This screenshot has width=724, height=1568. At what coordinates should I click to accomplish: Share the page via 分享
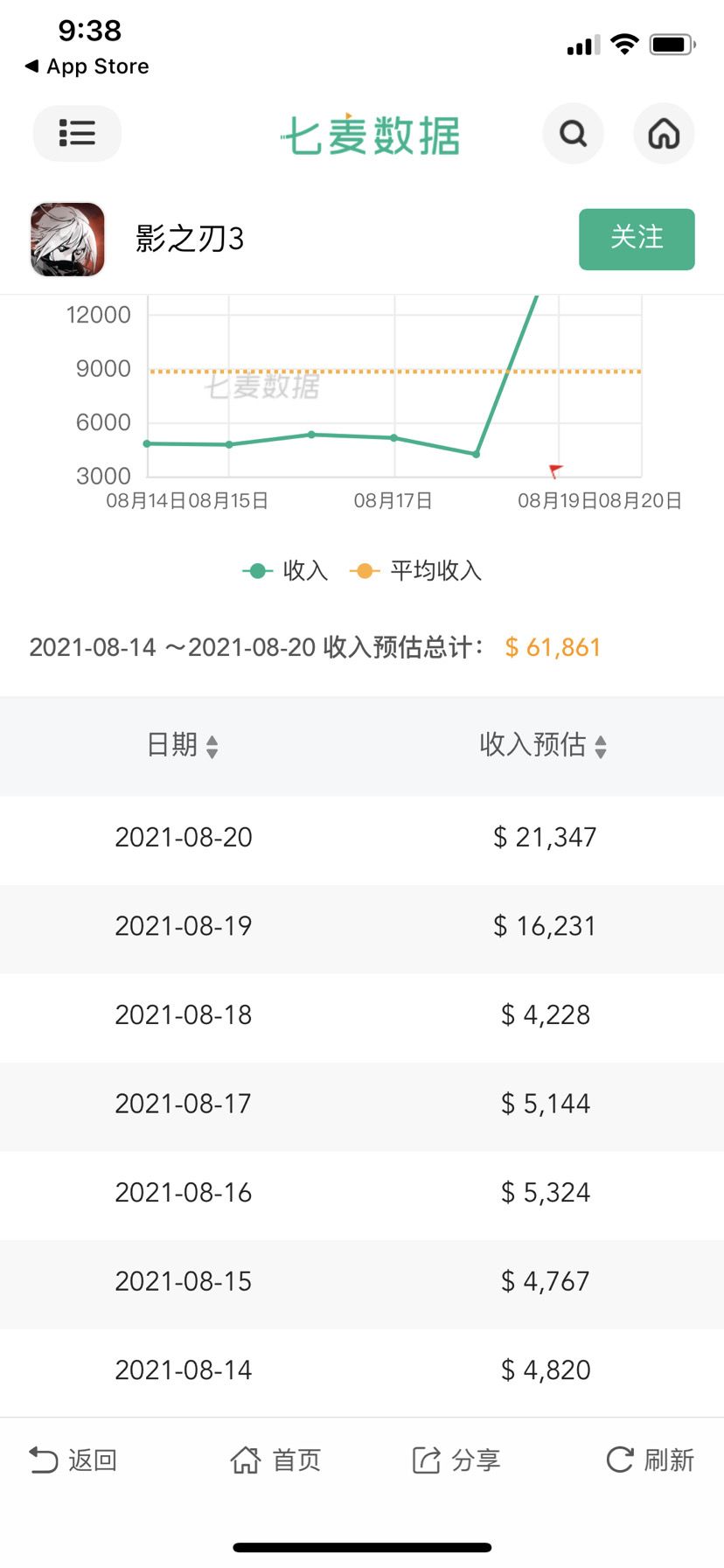pos(456,1460)
